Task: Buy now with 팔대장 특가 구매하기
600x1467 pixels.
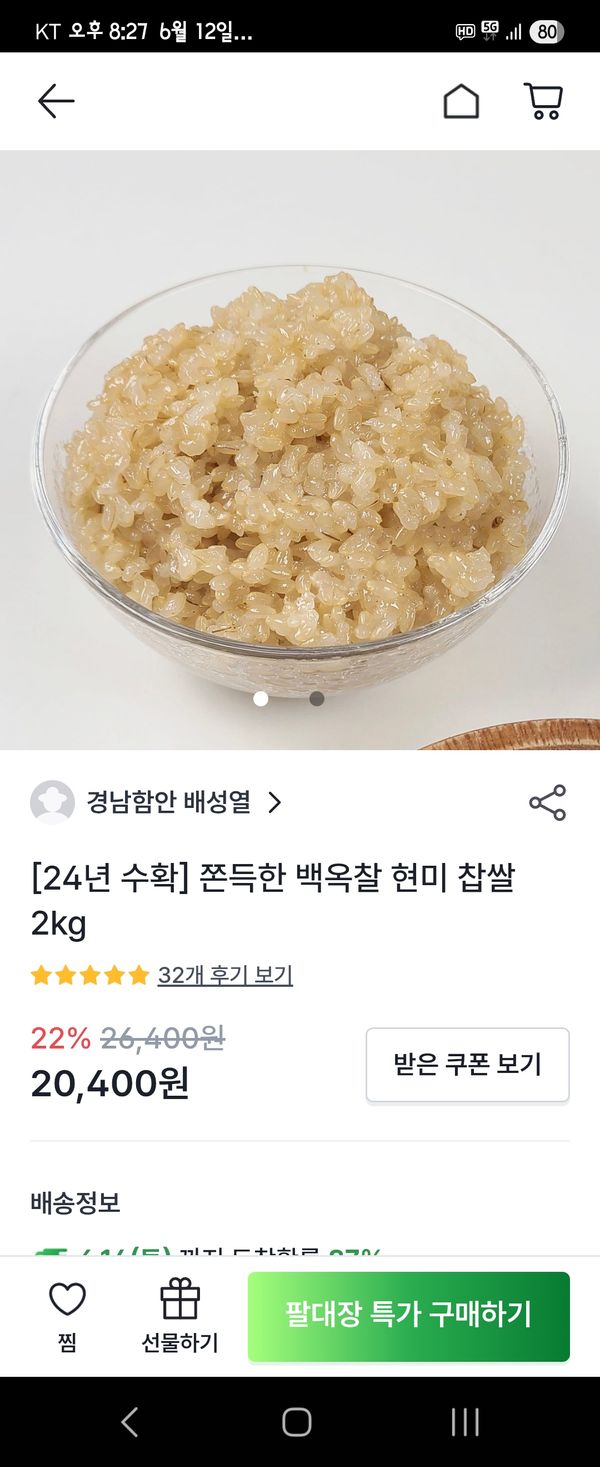Action: pyautogui.click(x=408, y=1314)
